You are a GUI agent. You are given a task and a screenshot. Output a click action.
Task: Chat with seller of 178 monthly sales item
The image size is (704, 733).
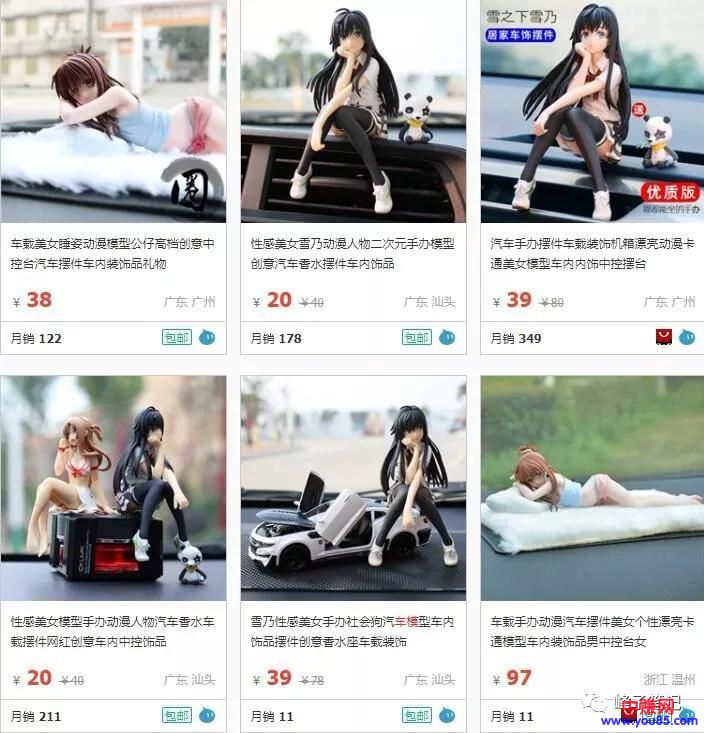(x=447, y=338)
